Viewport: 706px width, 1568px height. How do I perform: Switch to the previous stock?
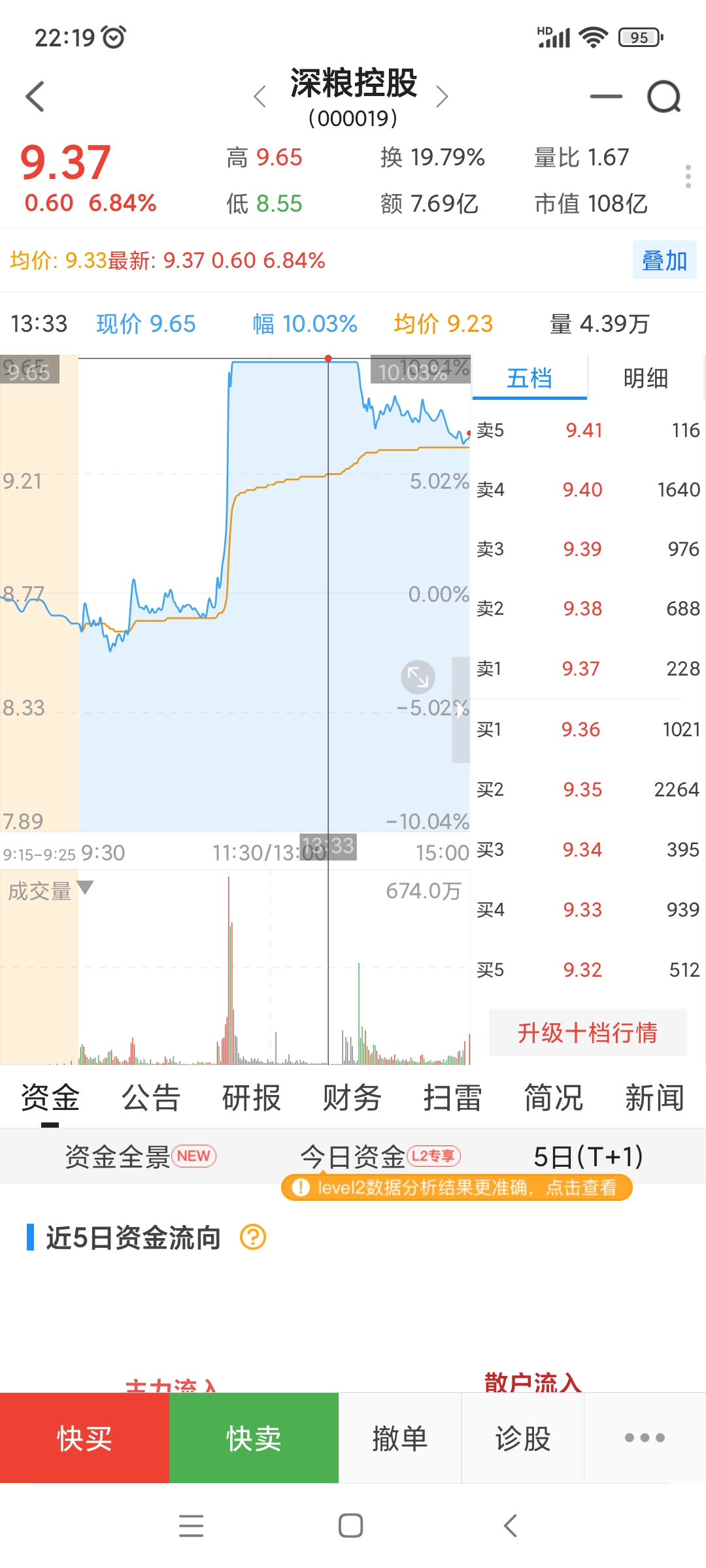click(260, 97)
